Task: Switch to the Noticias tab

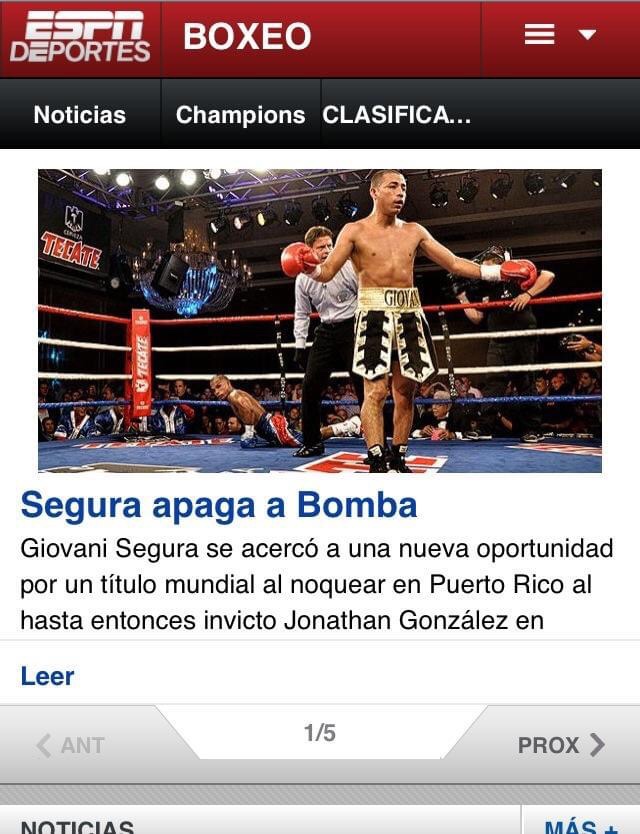Action: (x=80, y=115)
